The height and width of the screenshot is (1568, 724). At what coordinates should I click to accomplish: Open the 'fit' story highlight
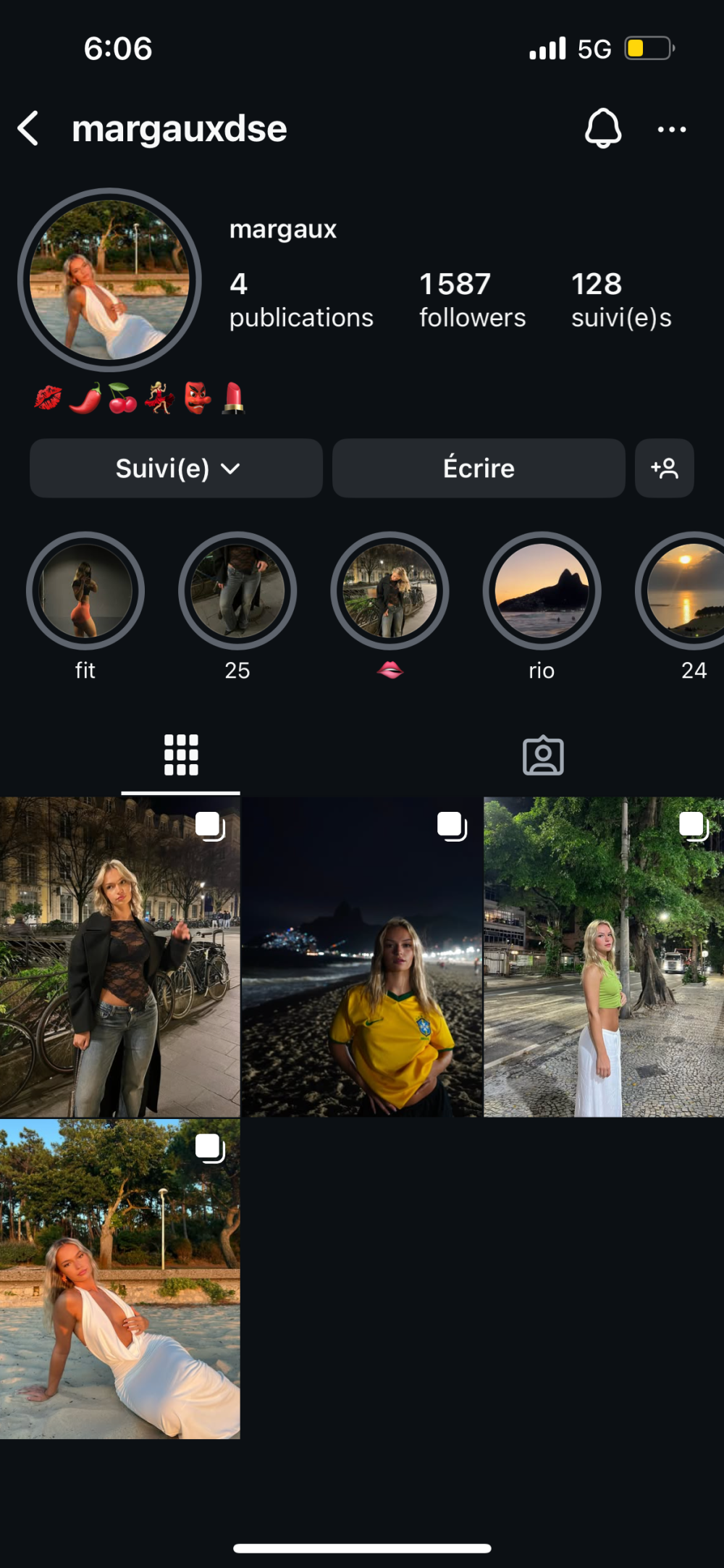pos(85,592)
